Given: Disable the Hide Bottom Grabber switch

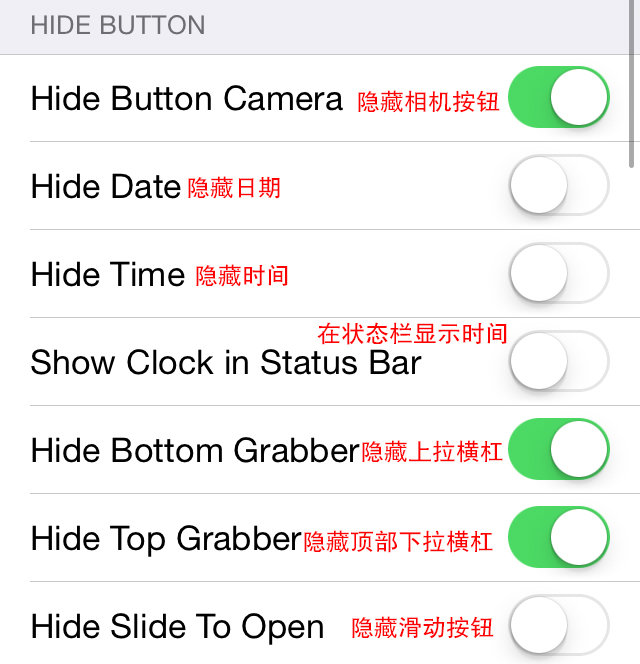Looking at the screenshot, I should 559,450.
